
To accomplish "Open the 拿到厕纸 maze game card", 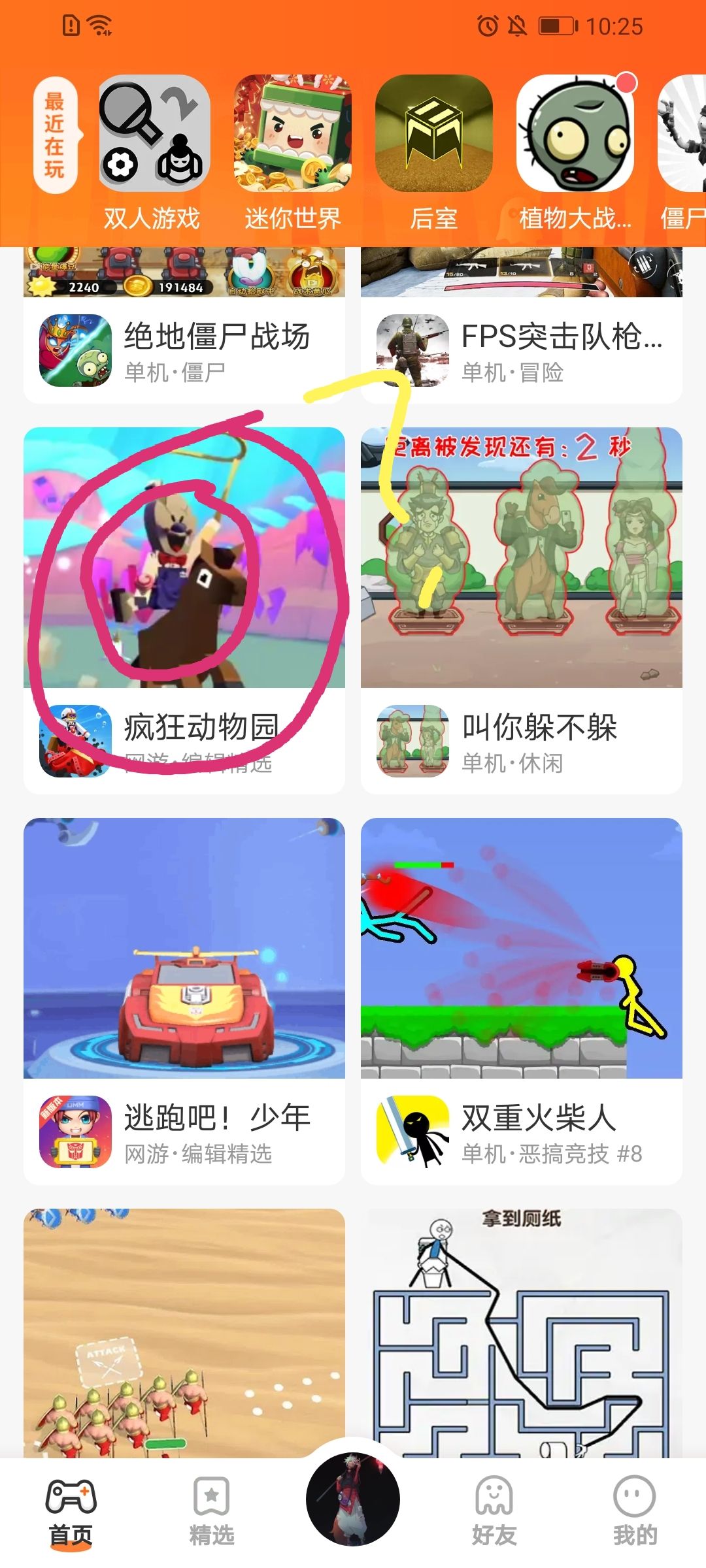I will (x=522, y=1333).
